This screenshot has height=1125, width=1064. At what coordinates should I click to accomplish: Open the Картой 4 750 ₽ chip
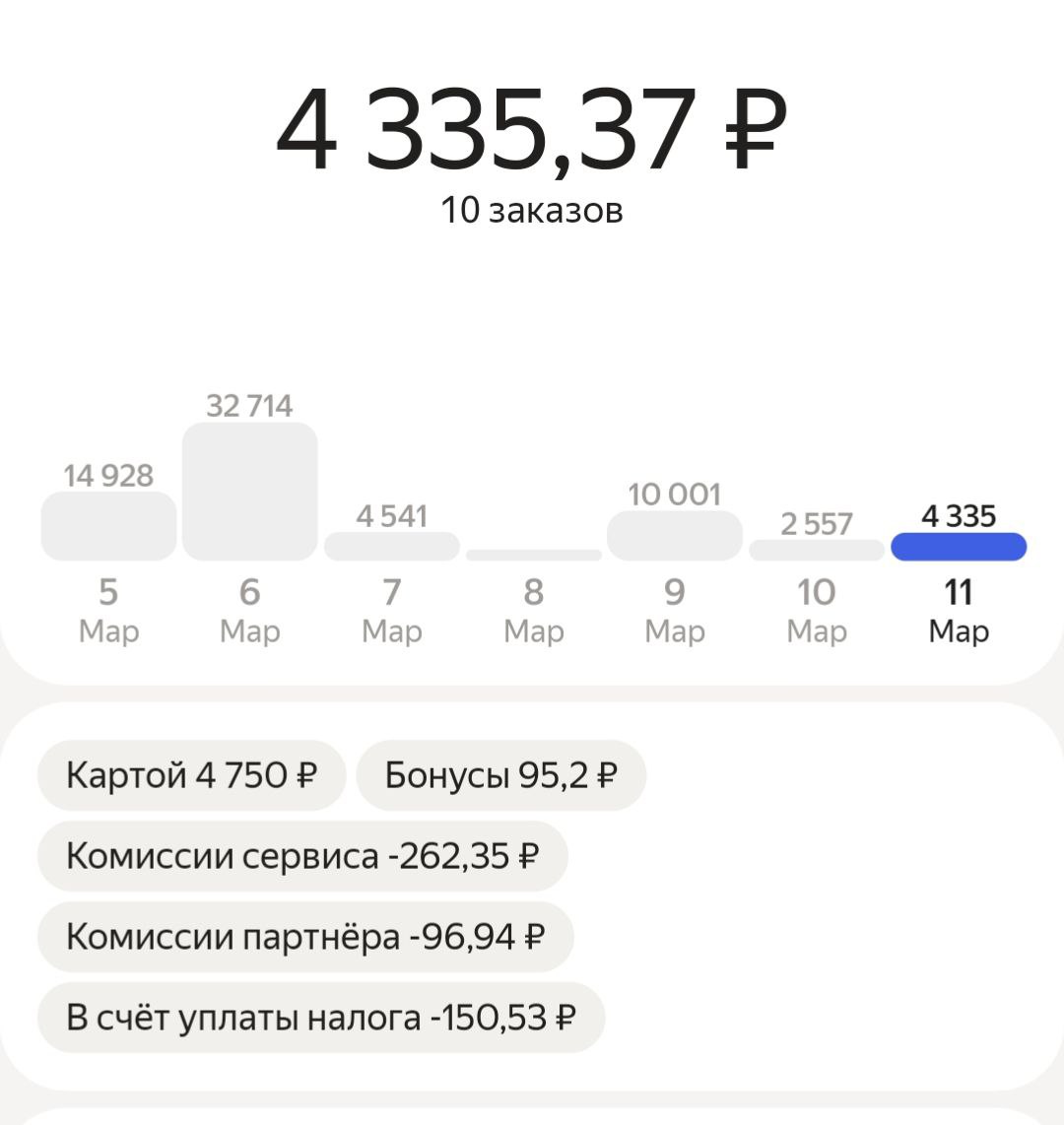(x=192, y=776)
